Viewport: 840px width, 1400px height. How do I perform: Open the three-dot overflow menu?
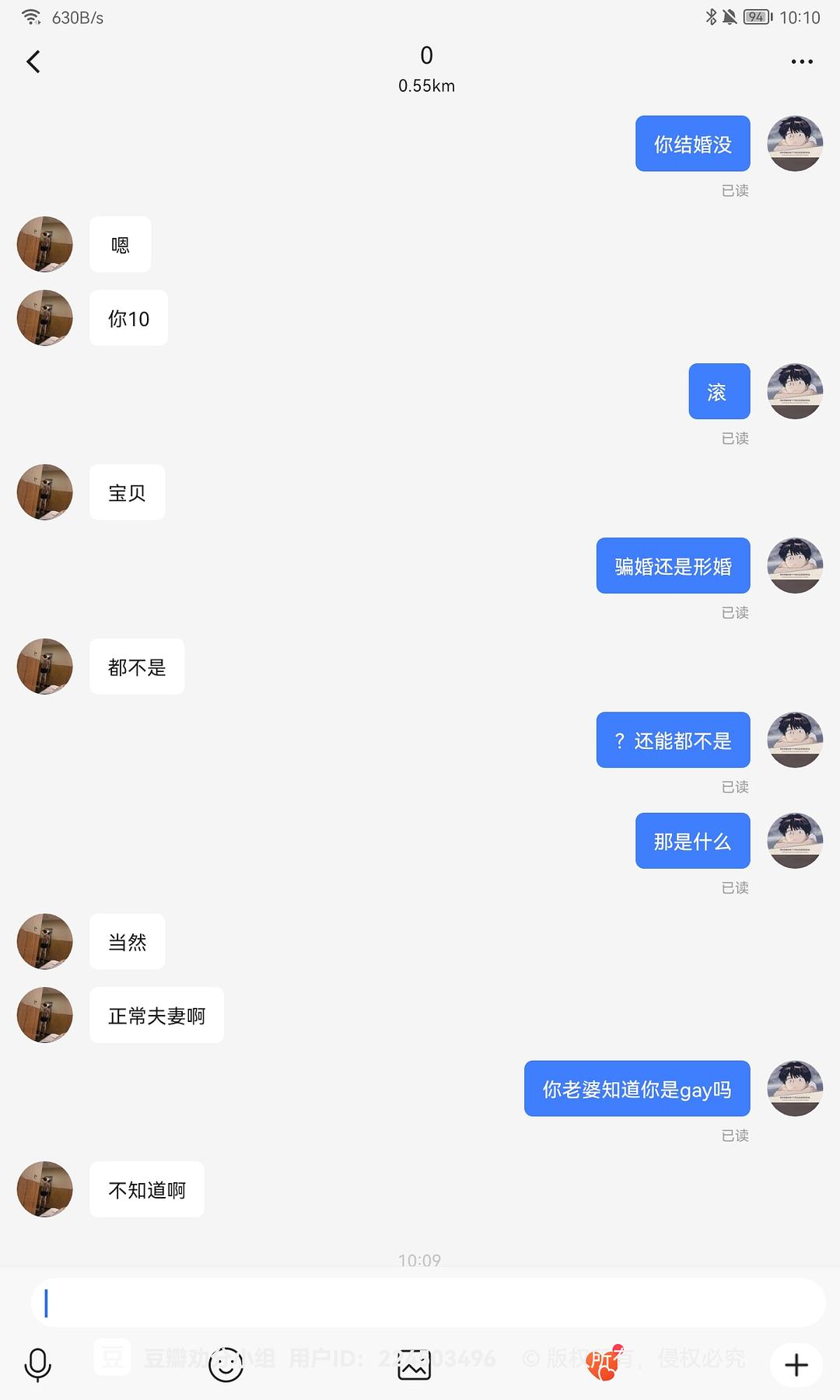(801, 61)
